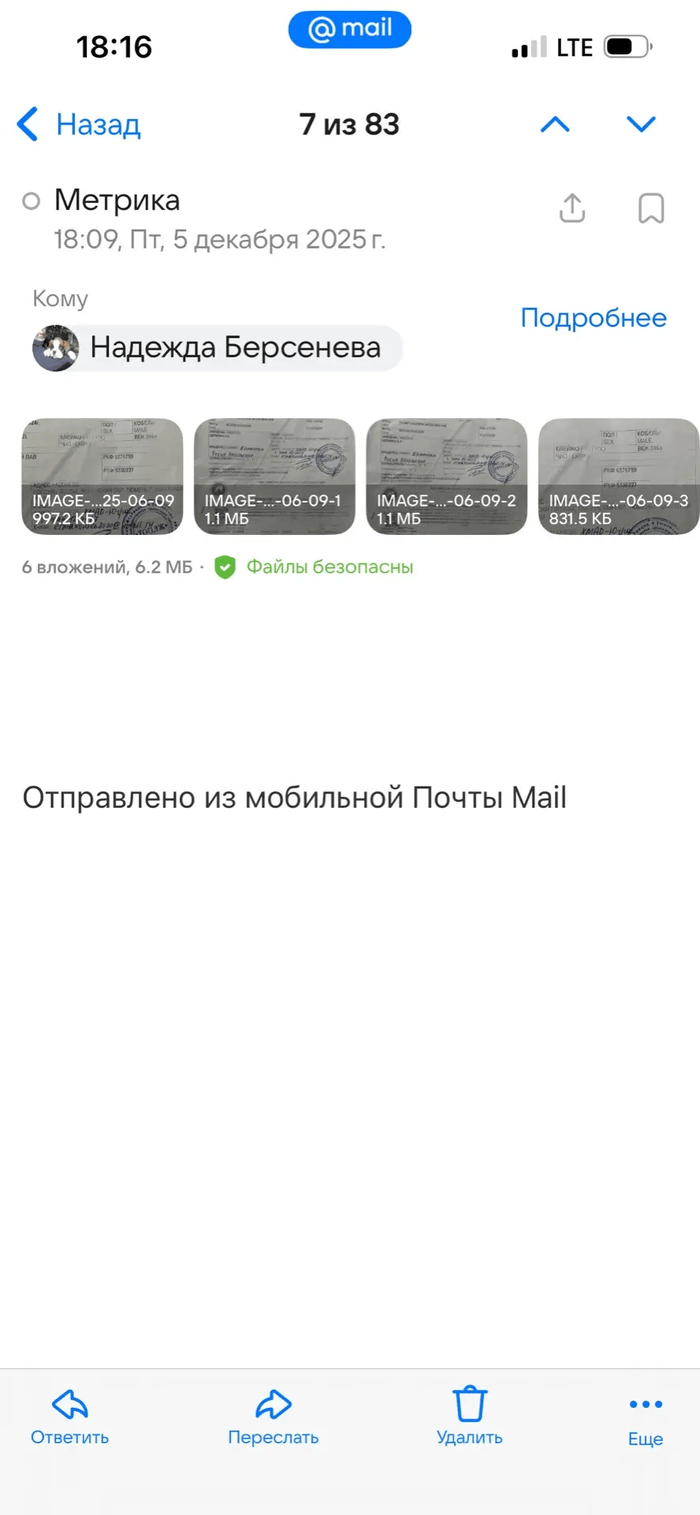Go to previous email with up arrow
Screen dimensions: 700x1515
[x=555, y=125]
